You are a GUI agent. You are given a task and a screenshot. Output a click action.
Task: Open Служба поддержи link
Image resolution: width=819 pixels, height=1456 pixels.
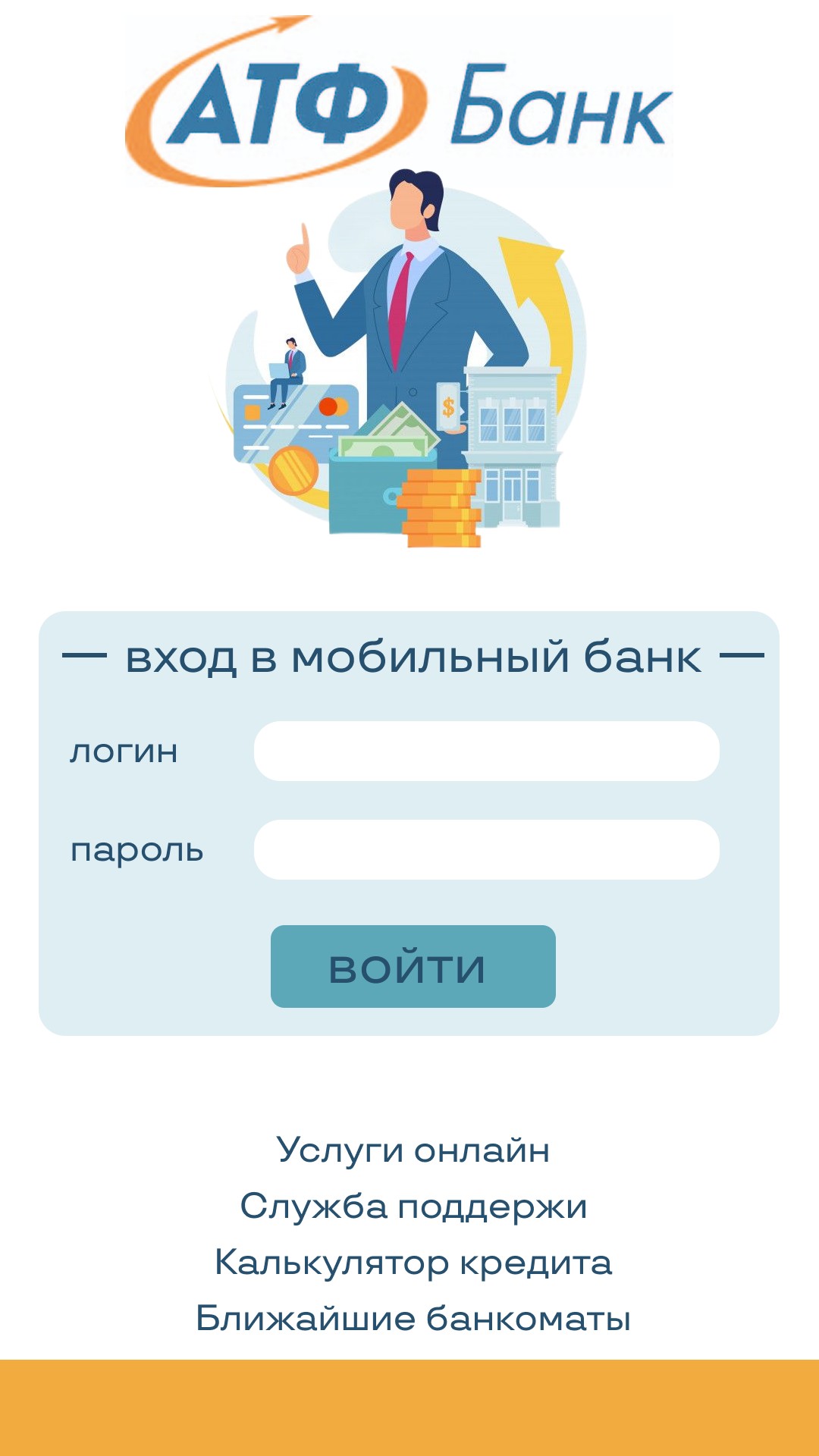coord(413,1207)
